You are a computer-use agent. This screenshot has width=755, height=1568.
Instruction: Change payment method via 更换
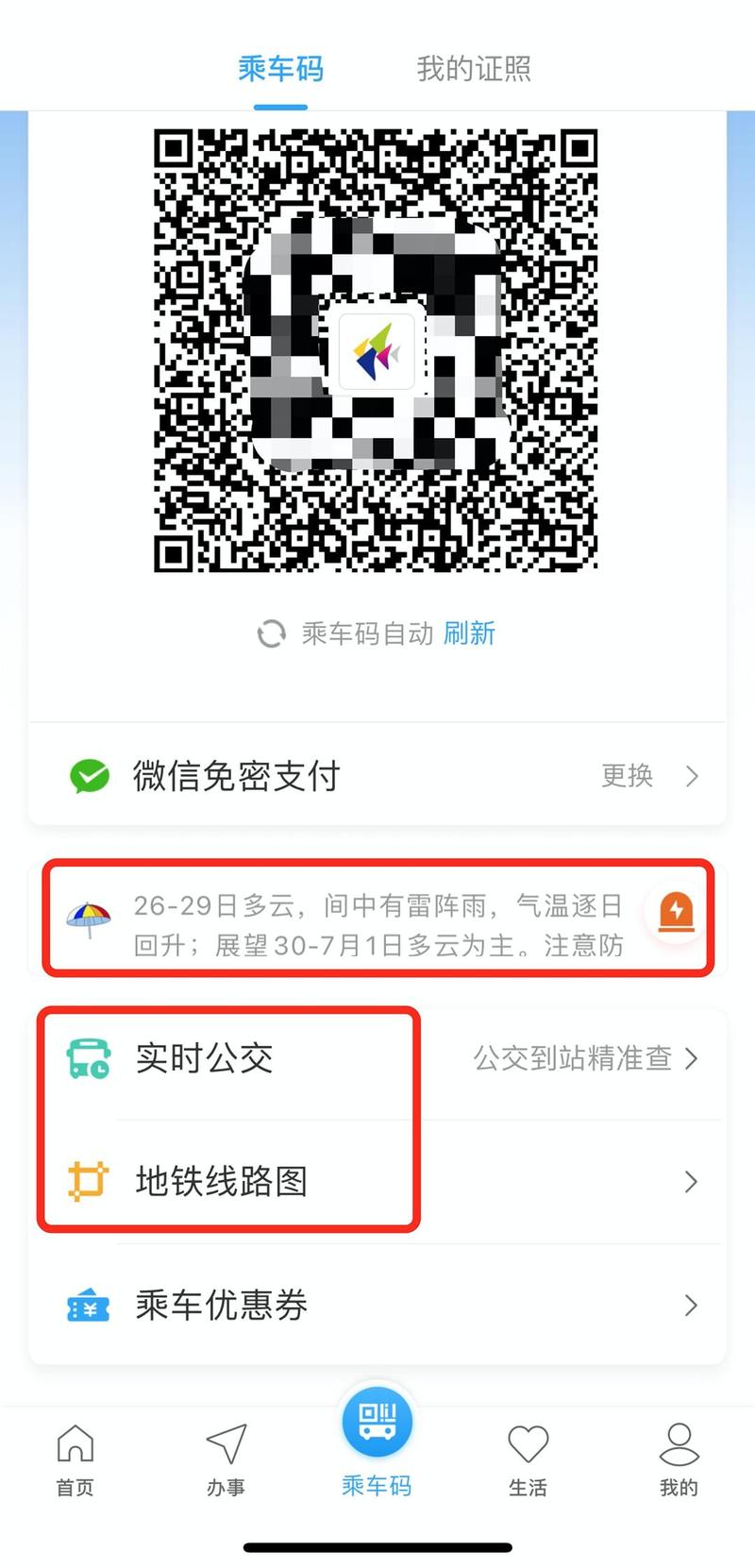(x=649, y=776)
